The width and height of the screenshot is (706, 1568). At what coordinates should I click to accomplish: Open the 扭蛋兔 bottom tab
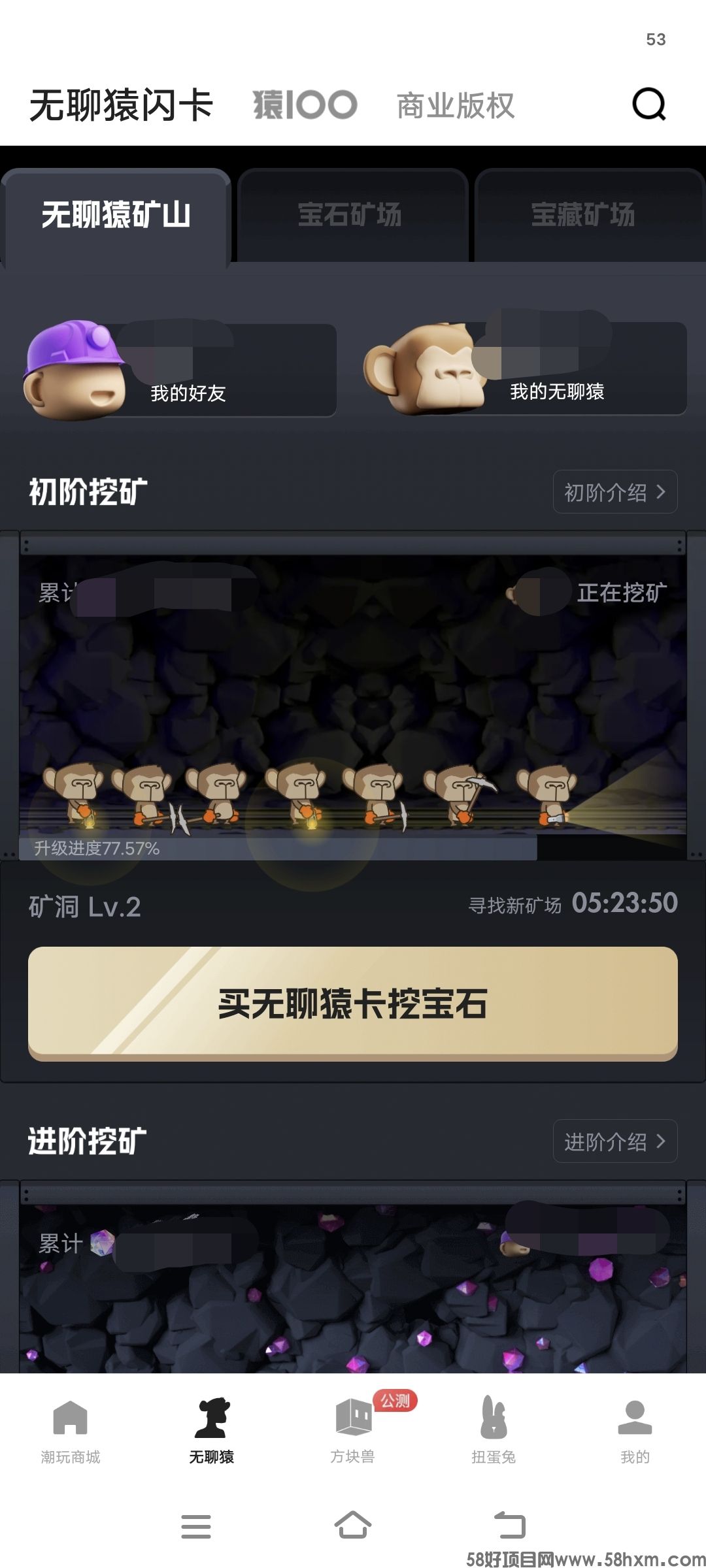point(494,1431)
